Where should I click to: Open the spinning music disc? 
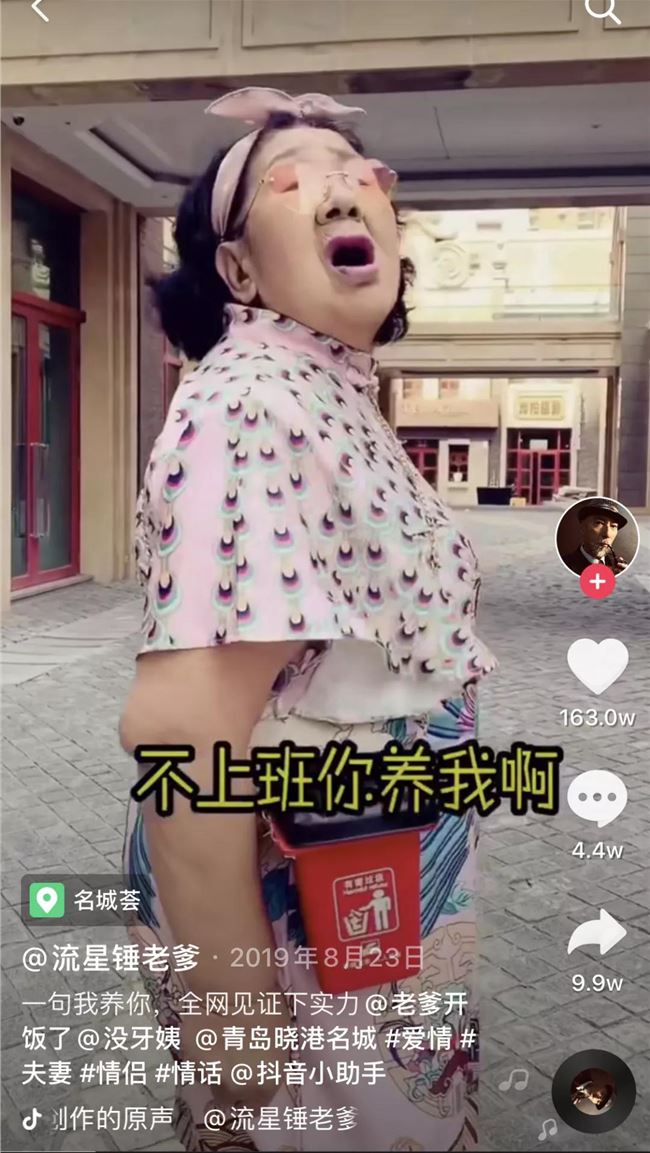click(593, 1091)
